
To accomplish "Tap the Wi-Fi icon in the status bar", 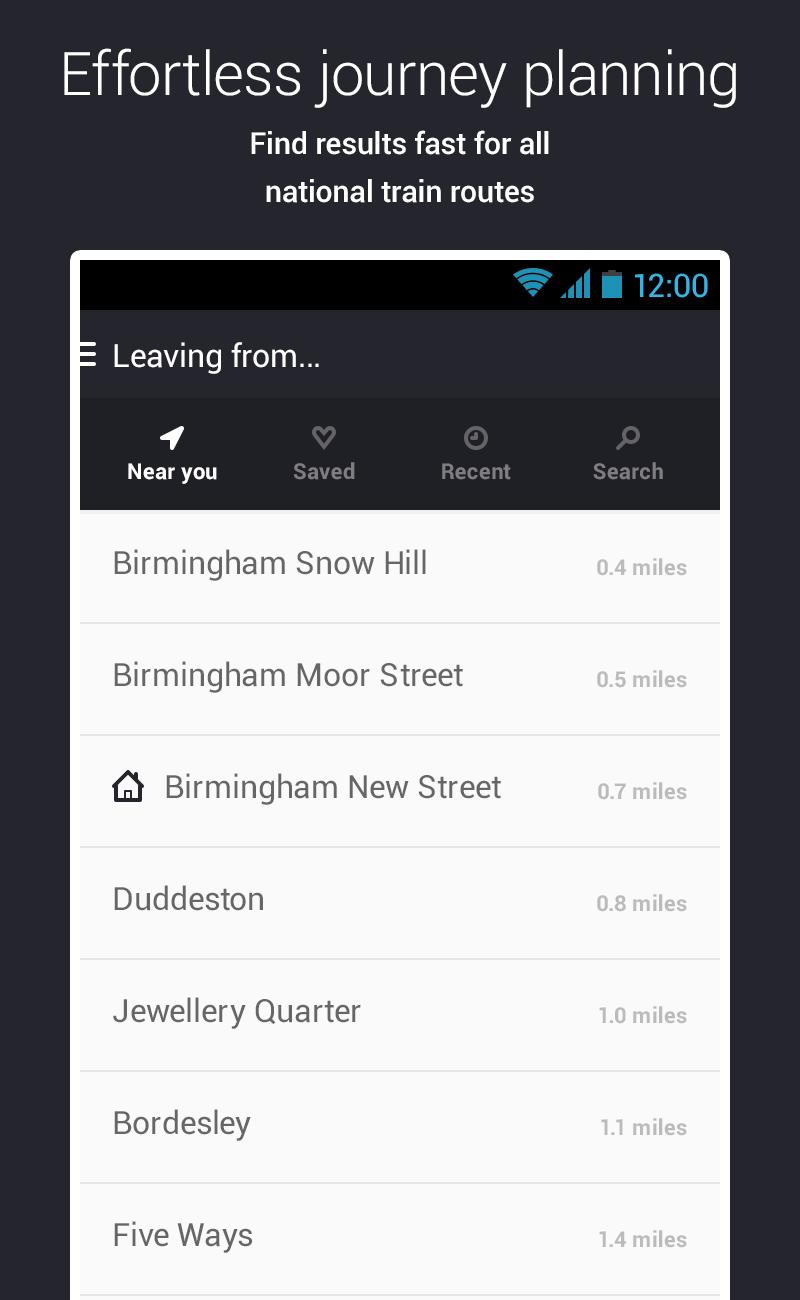I will pos(533,284).
